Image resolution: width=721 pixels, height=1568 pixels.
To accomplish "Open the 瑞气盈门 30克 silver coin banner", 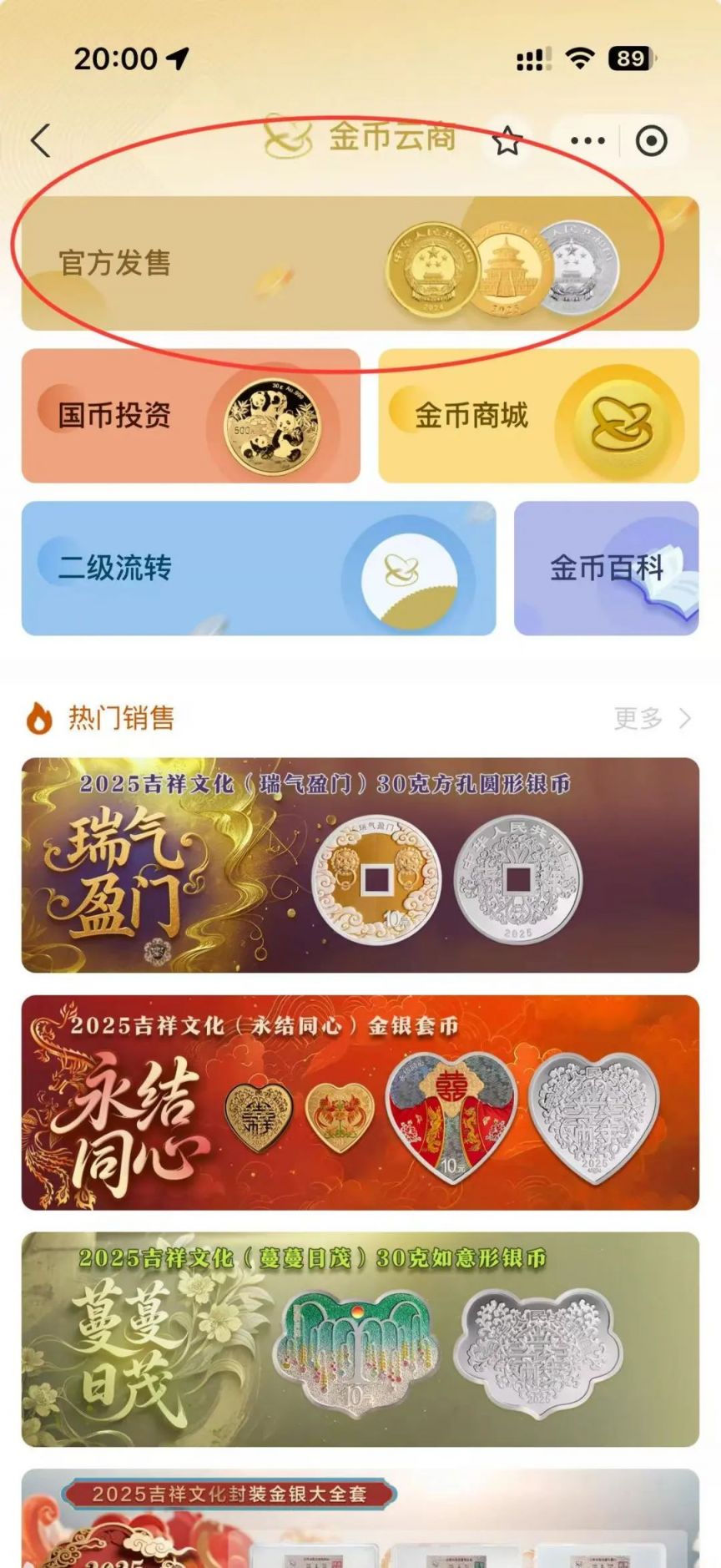I will tap(360, 865).
